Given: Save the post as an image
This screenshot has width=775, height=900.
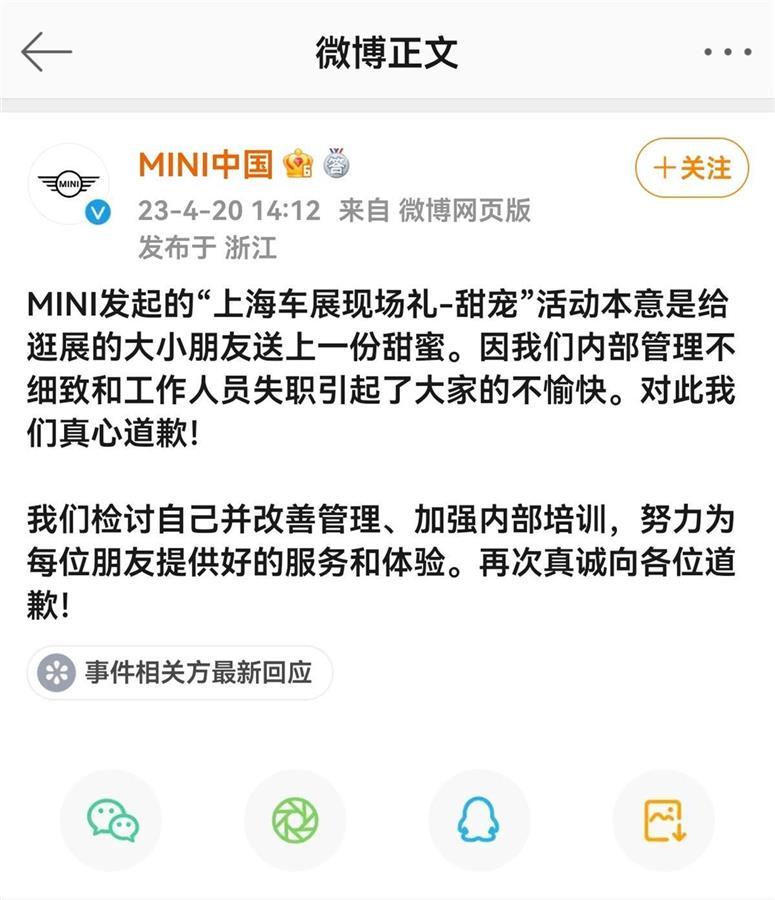Looking at the screenshot, I should [663, 820].
